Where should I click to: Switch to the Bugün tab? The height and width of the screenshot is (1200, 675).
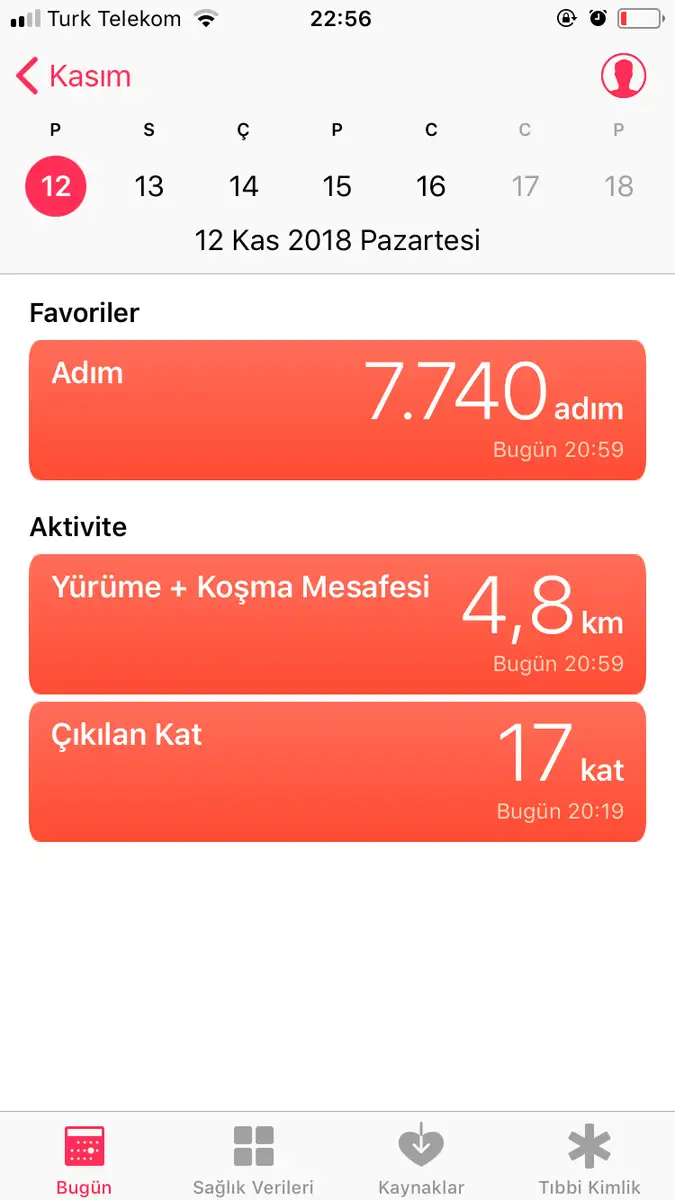pyautogui.click(x=84, y=1158)
